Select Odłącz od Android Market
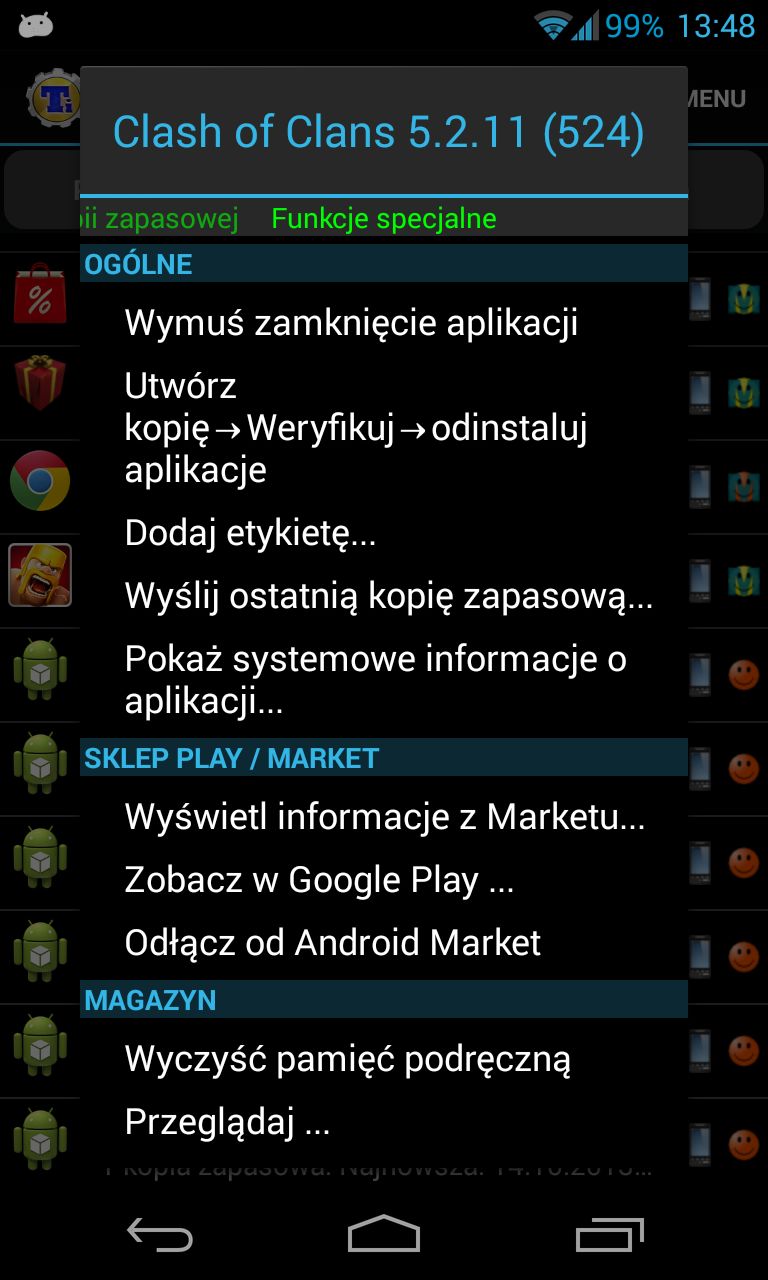768x1280 pixels. click(x=384, y=943)
